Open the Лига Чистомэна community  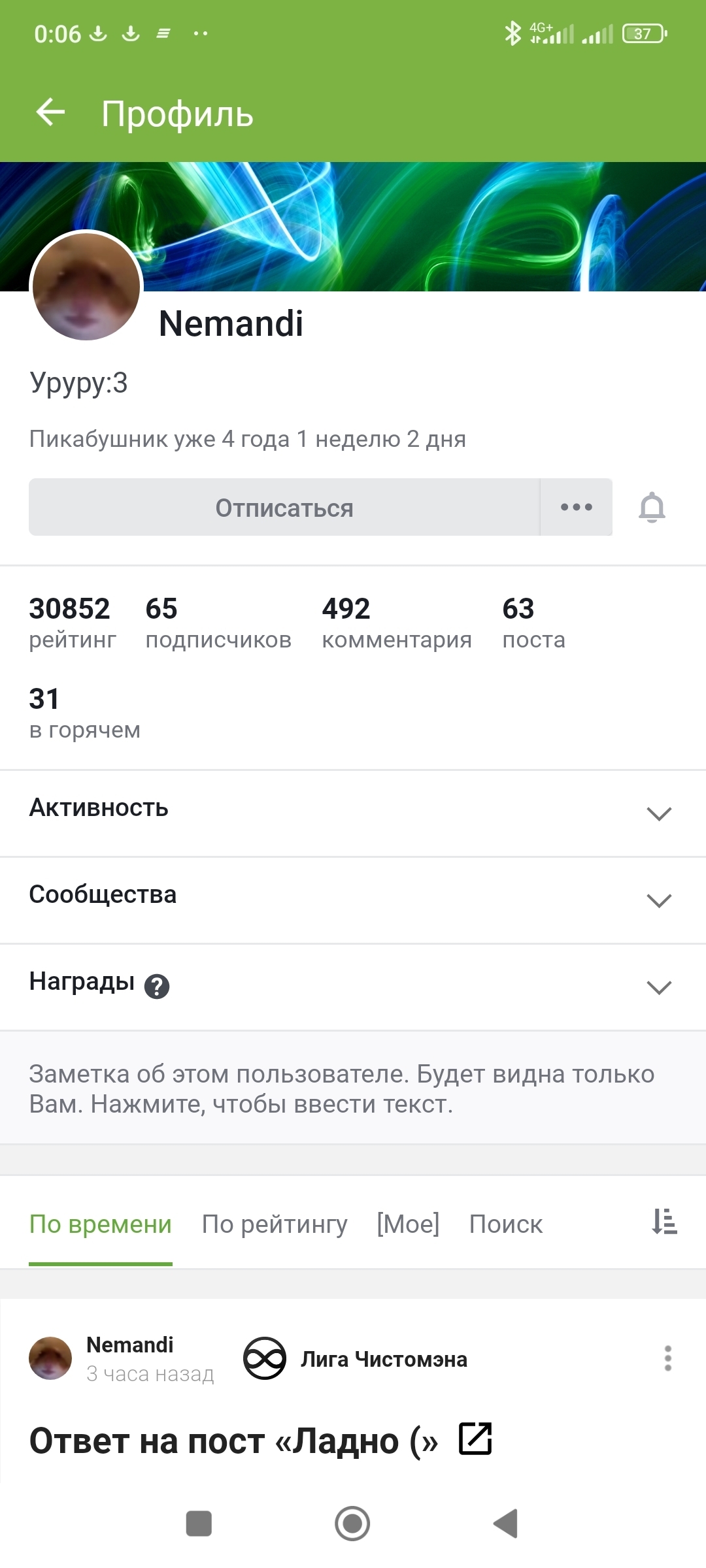coord(383,1360)
